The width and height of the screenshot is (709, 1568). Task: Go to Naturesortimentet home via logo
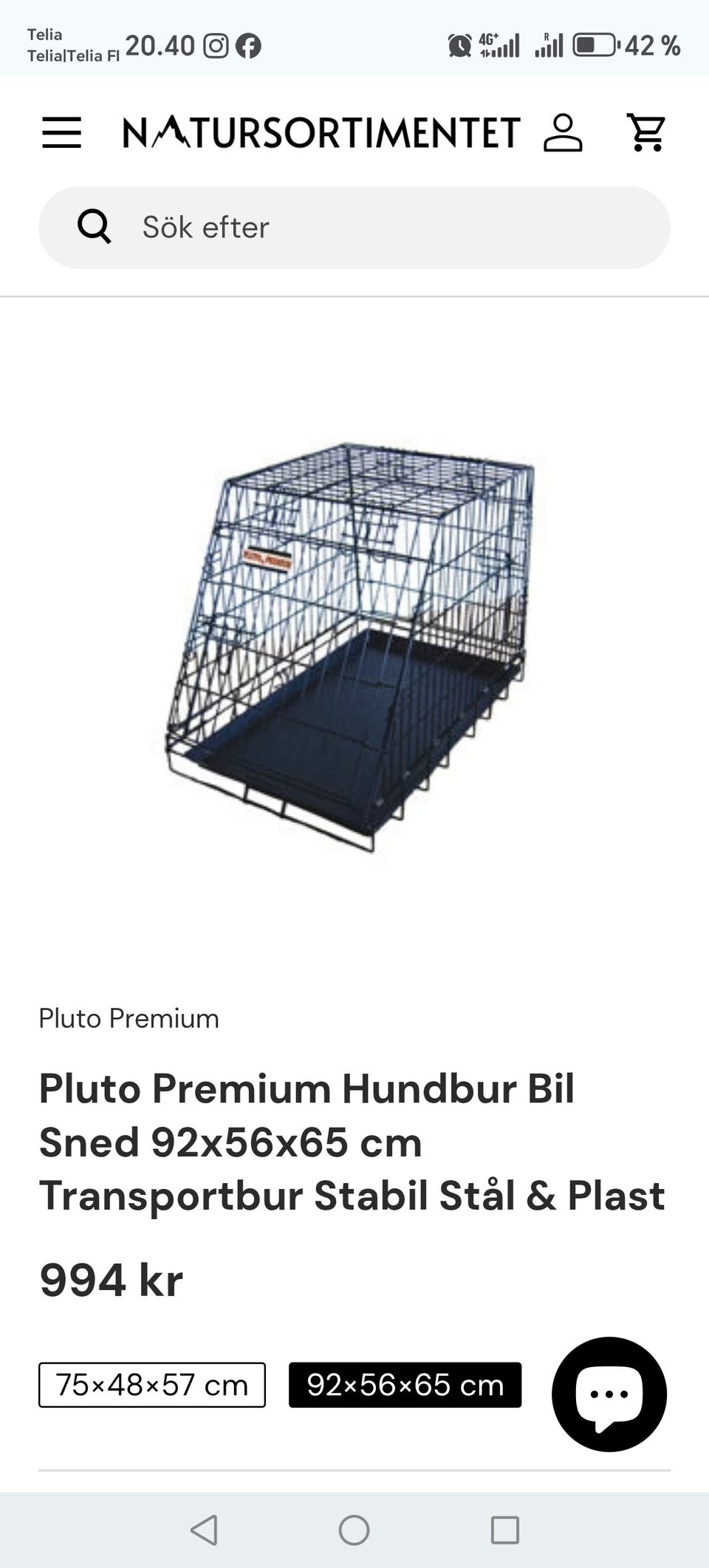point(321,132)
